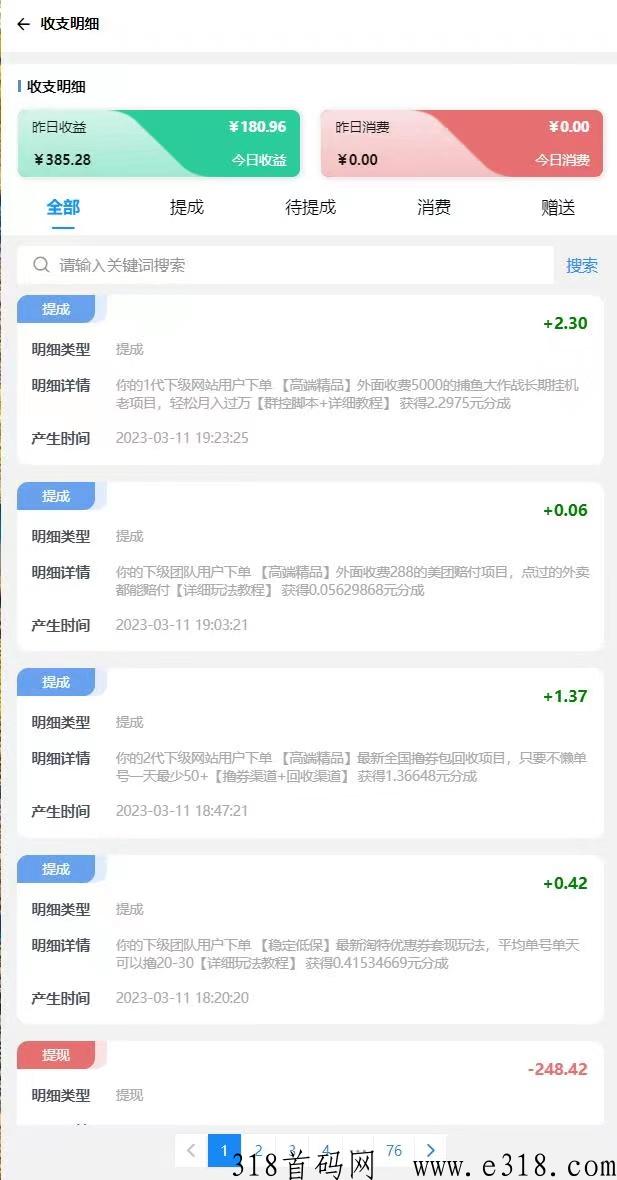The image size is (617, 1180).
Task: Select page 1 in pagination
Action: [x=224, y=1151]
